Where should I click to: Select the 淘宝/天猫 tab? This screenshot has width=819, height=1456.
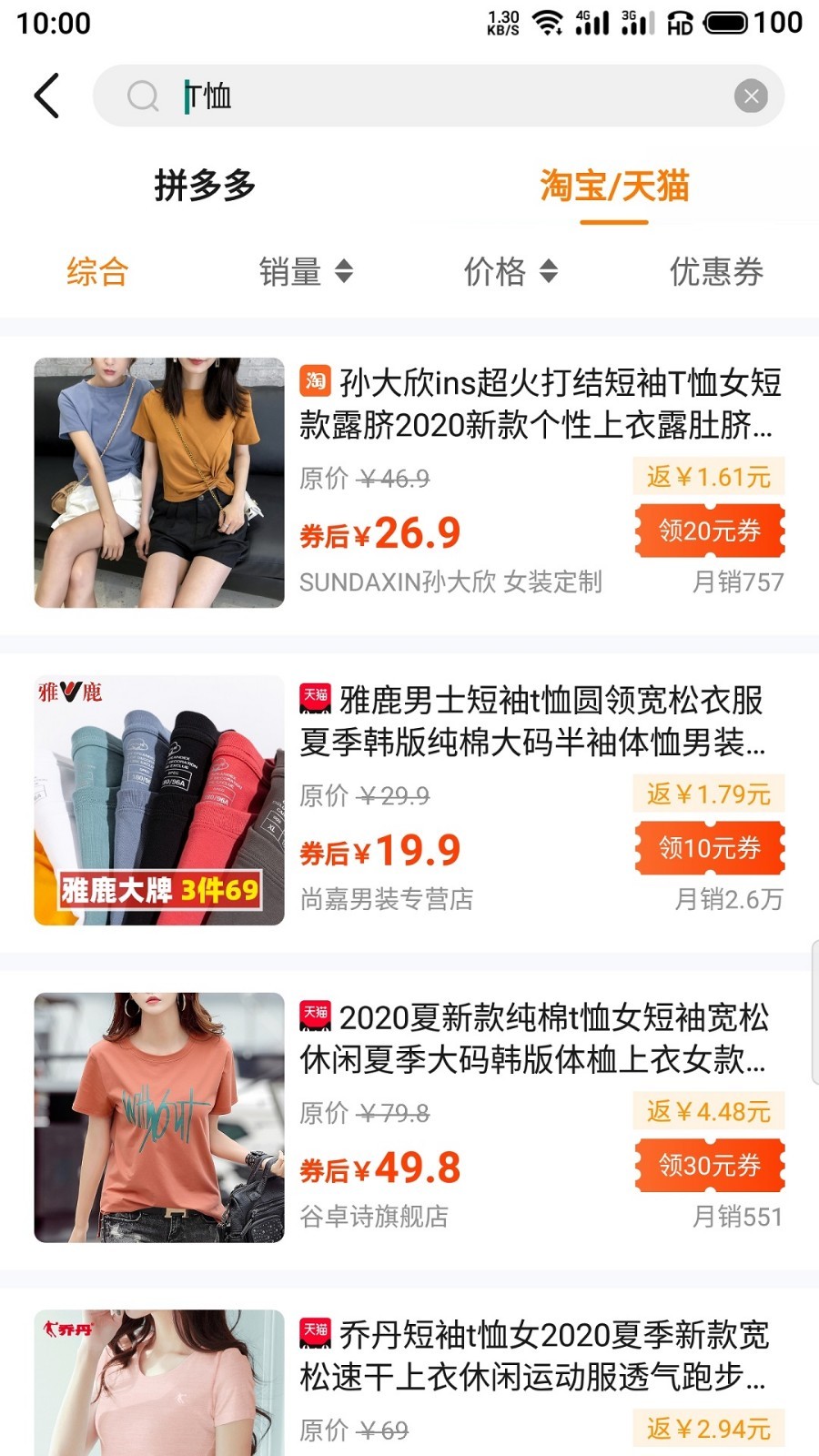coord(614,186)
